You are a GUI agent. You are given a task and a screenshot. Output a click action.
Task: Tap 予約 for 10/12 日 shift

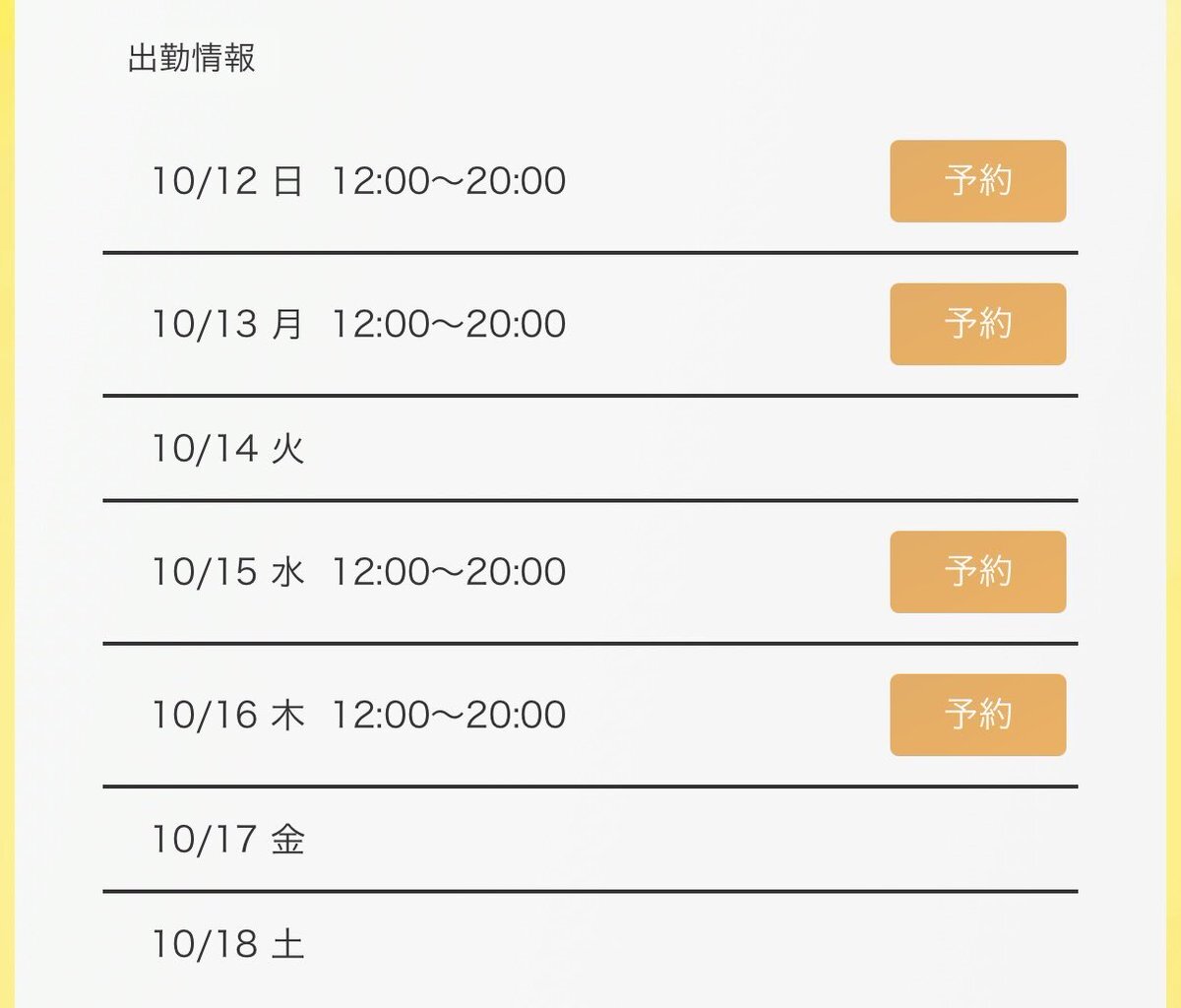tap(977, 181)
